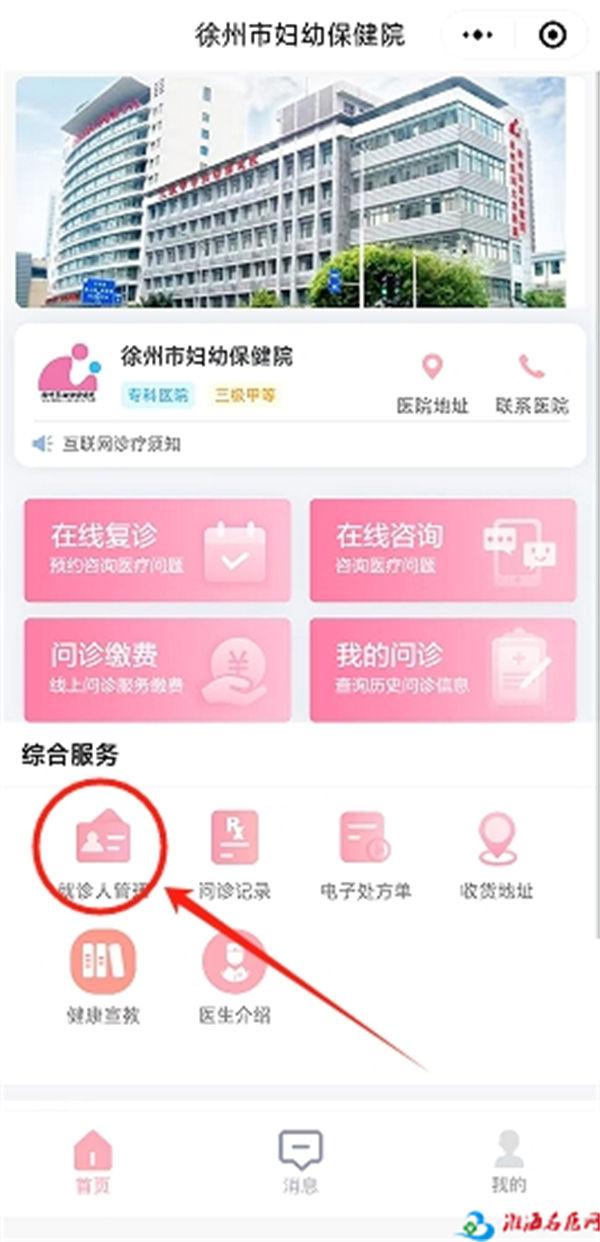Open 就诊人管理
Screen dimensions: 600x1242
click(x=103, y=853)
